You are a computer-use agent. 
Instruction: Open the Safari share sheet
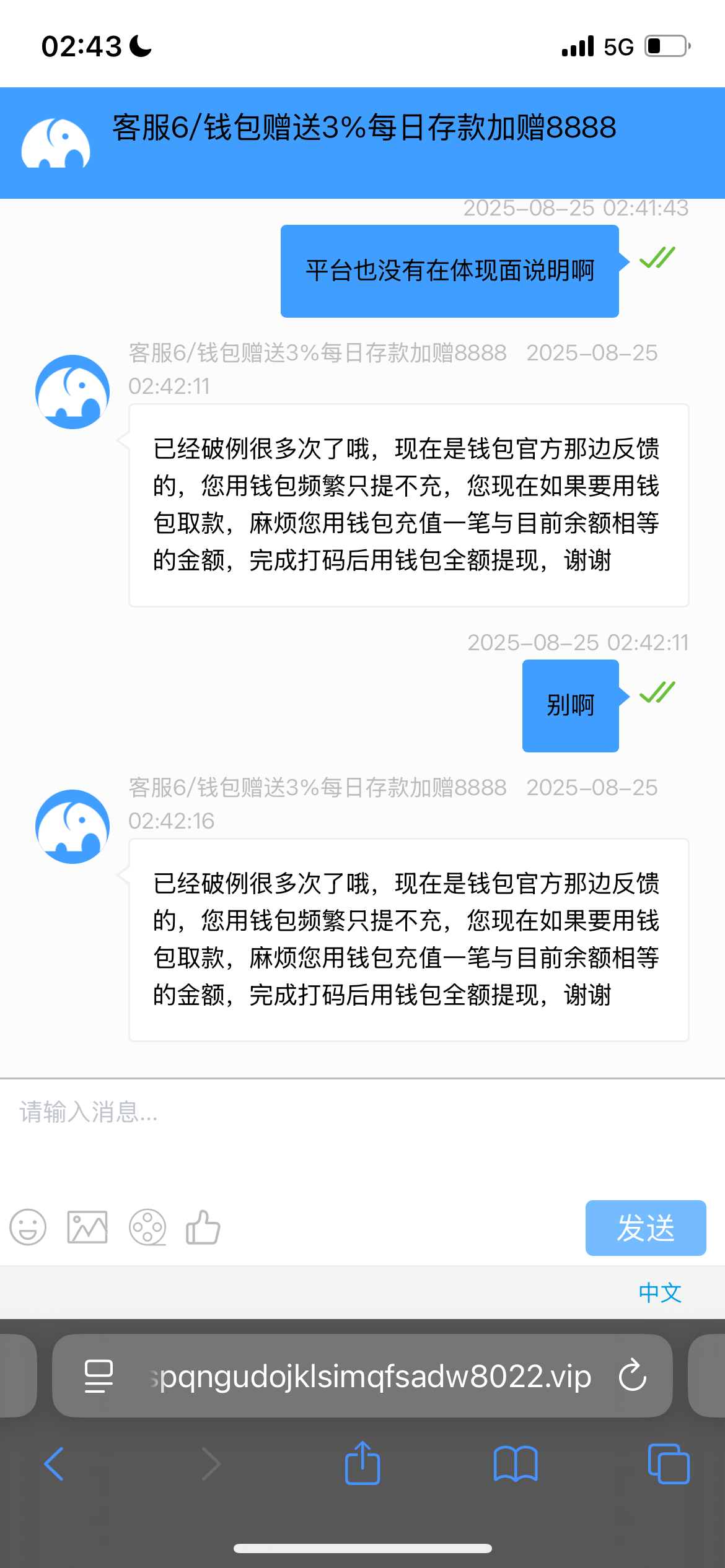pos(362,1464)
